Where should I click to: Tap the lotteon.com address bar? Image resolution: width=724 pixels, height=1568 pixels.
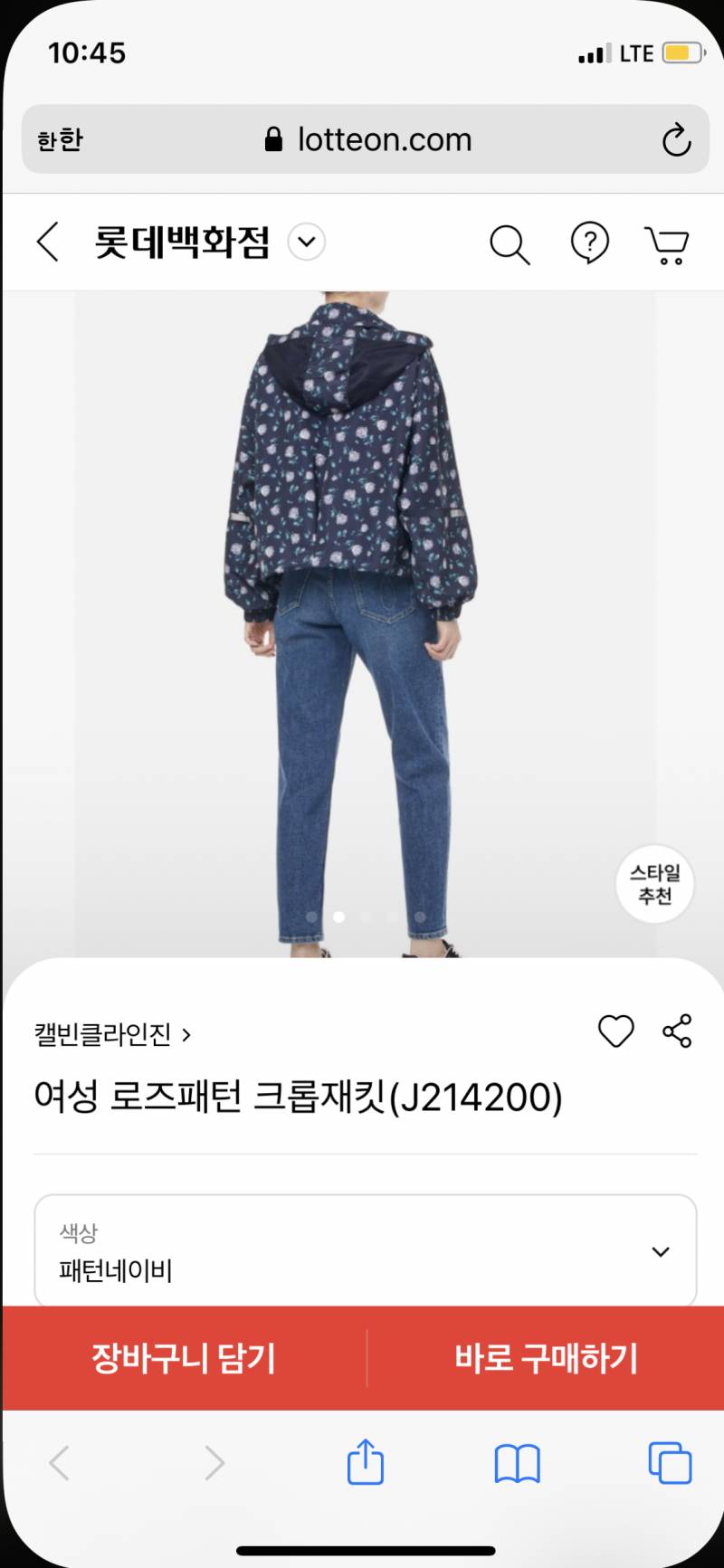click(385, 138)
